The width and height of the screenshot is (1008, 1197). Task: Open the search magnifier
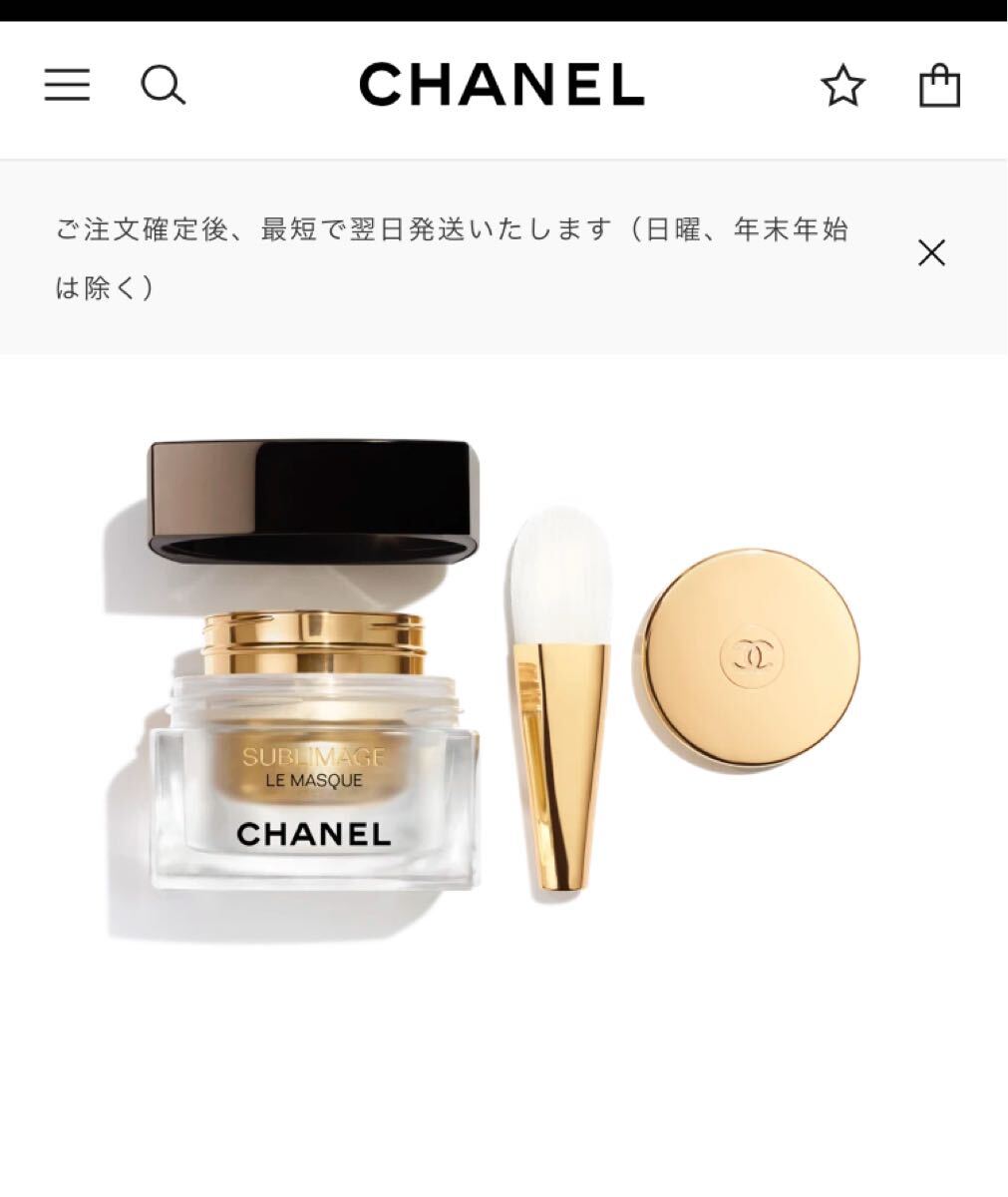163,86
